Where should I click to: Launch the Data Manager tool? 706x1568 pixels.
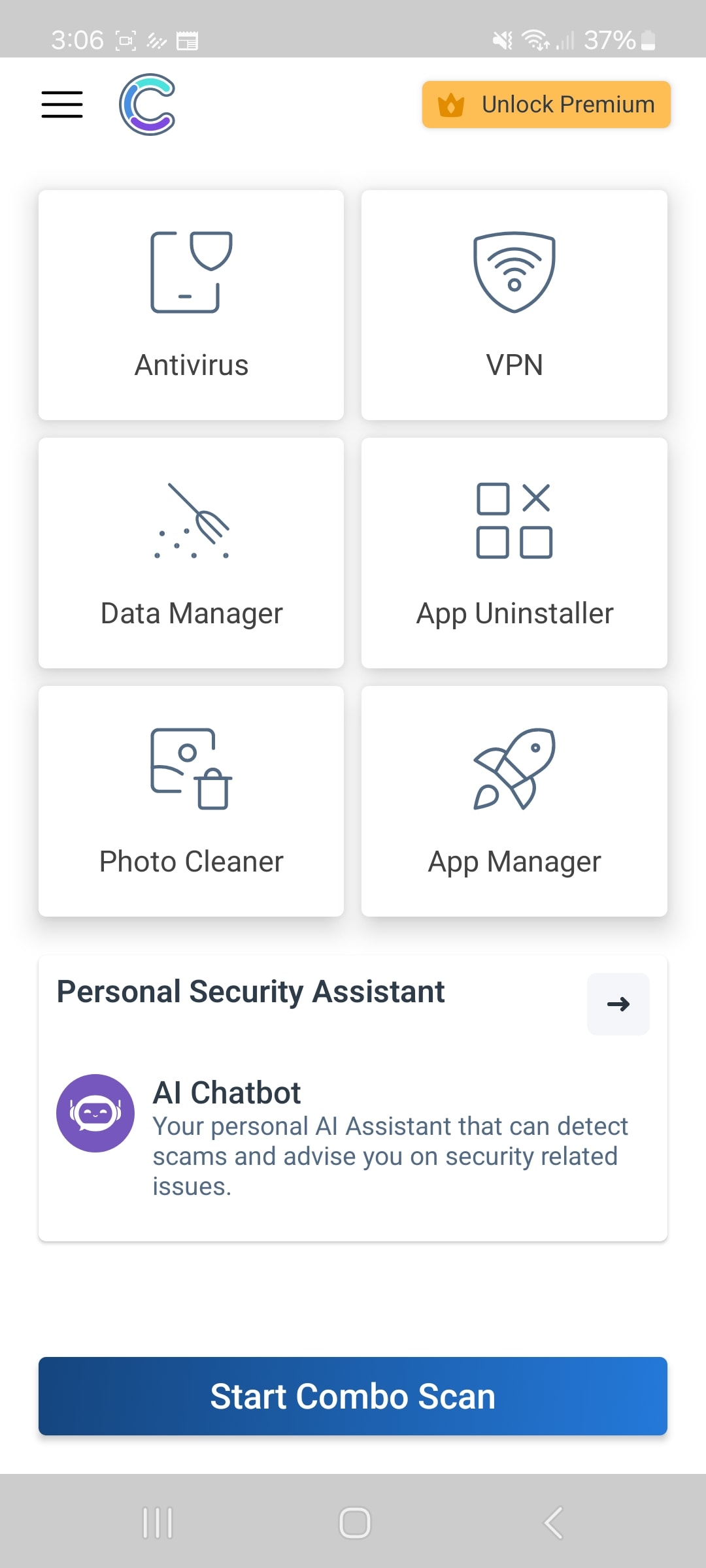point(192,553)
